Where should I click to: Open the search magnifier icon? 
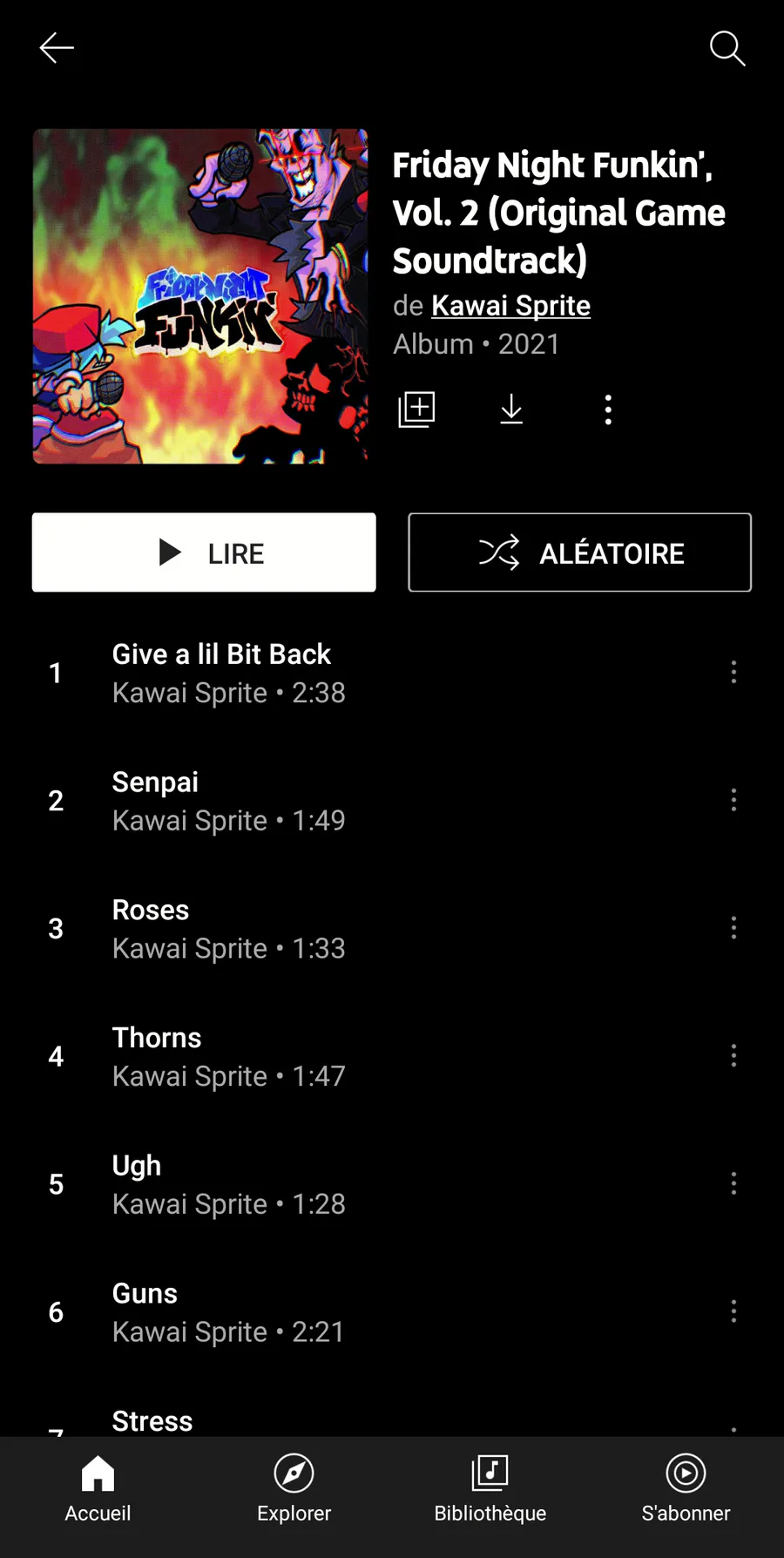click(x=727, y=48)
